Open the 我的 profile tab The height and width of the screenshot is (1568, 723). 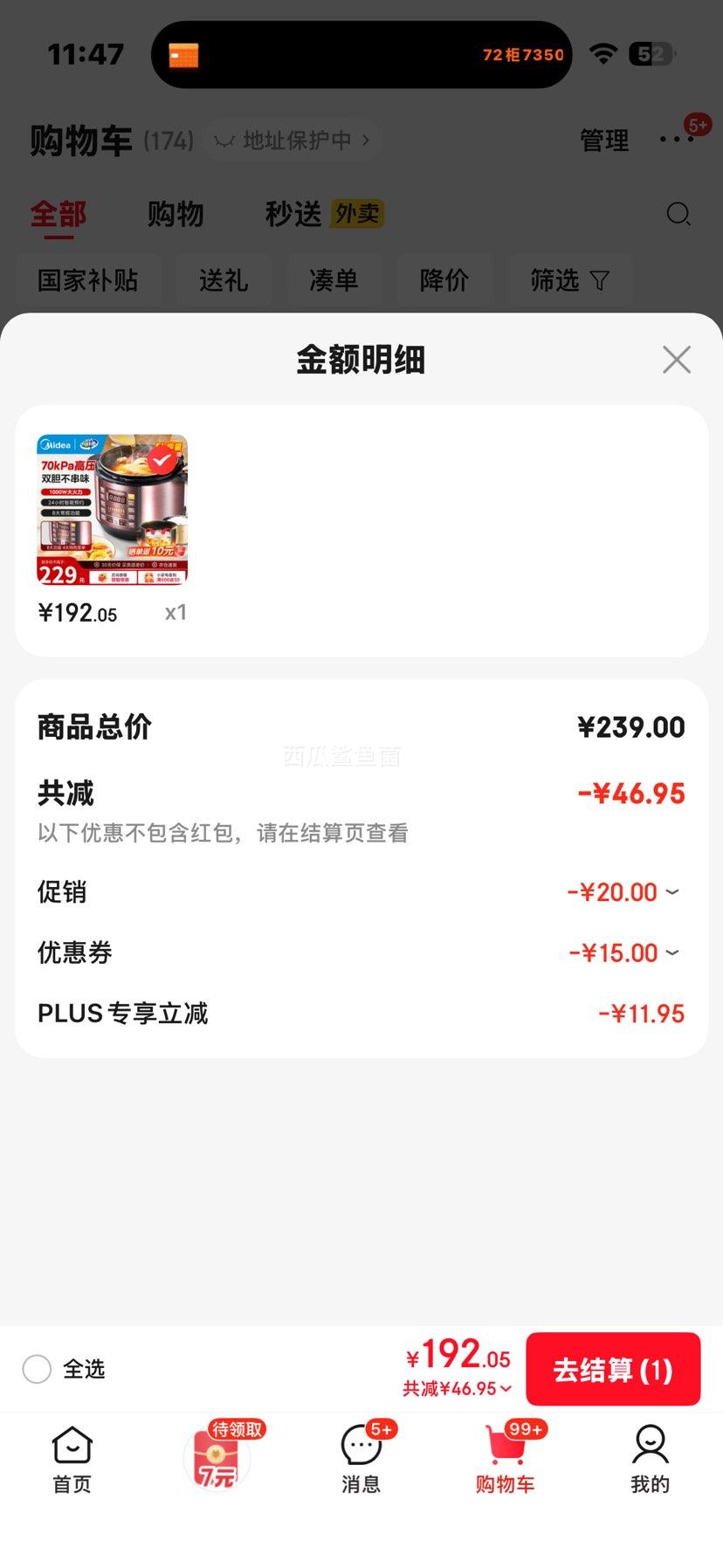pyautogui.click(x=650, y=1460)
